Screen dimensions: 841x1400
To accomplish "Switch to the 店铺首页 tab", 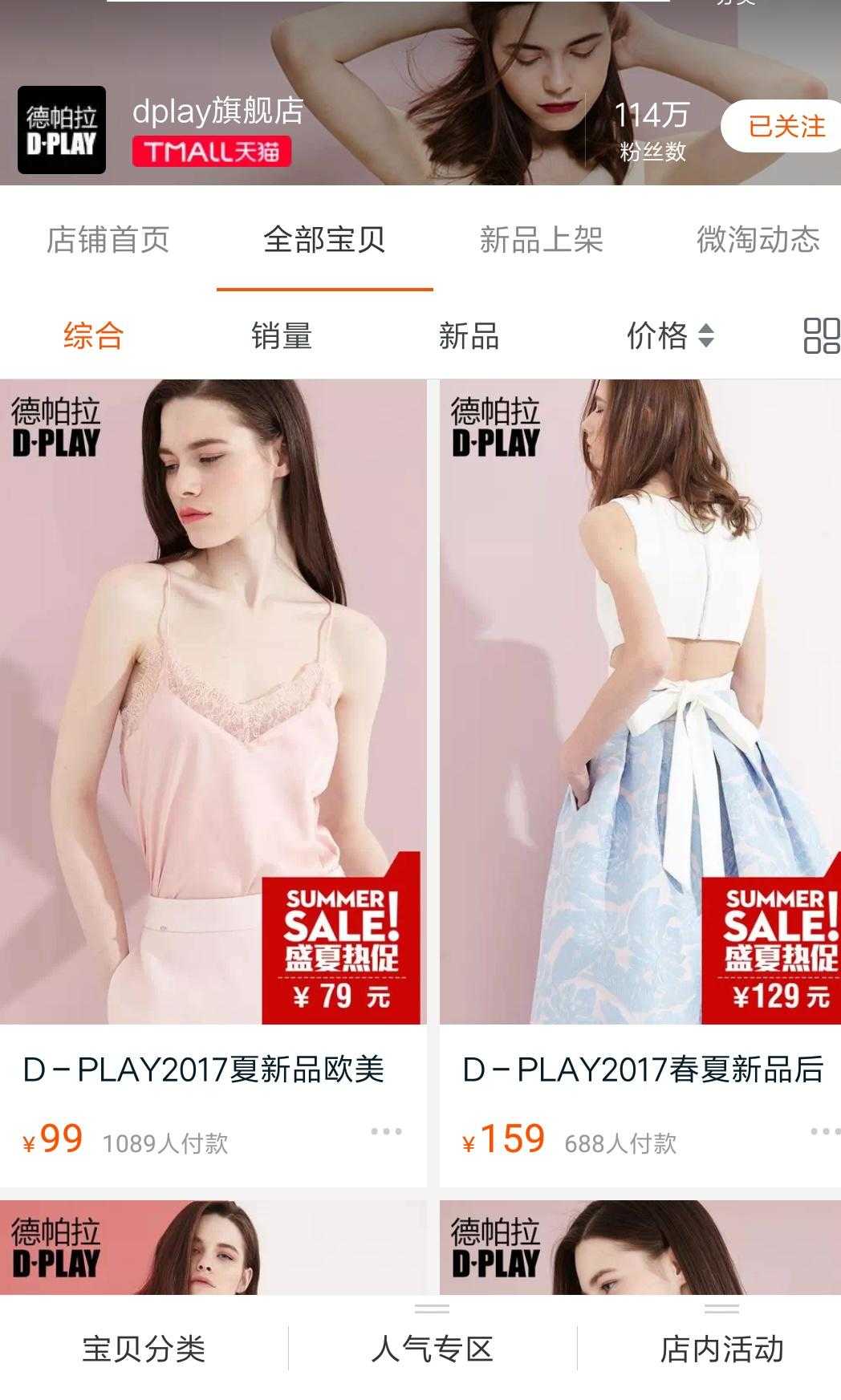I will pos(109,238).
